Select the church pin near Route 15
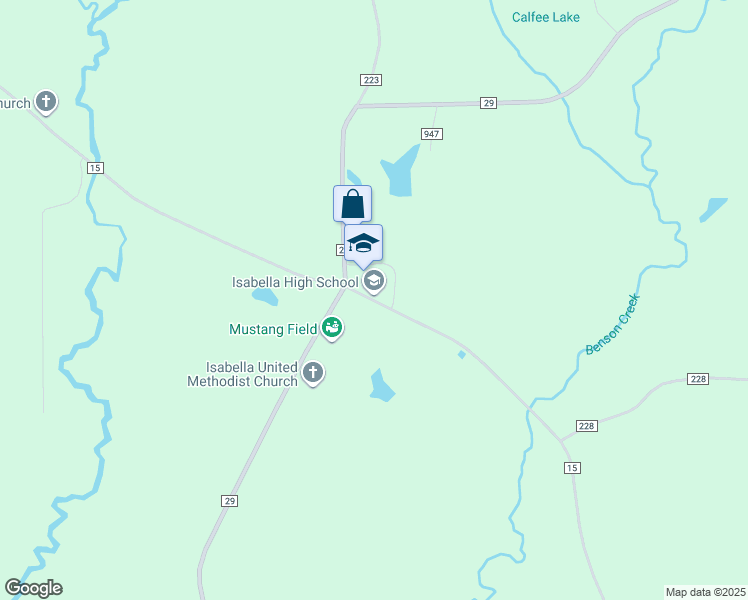This screenshot has width=748, height=600. tap(46, 102)
